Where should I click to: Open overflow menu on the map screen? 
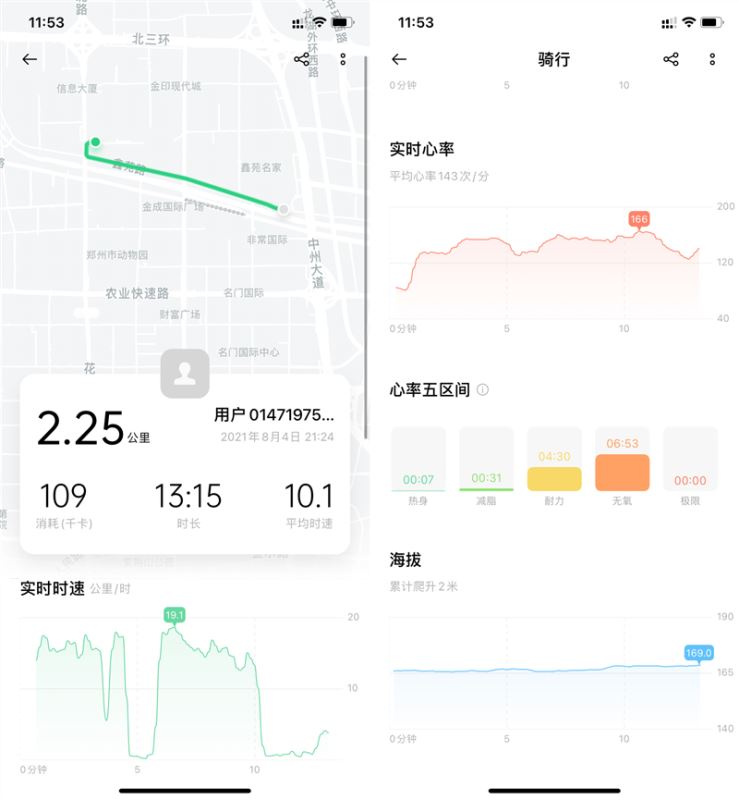tap(343, 60)
